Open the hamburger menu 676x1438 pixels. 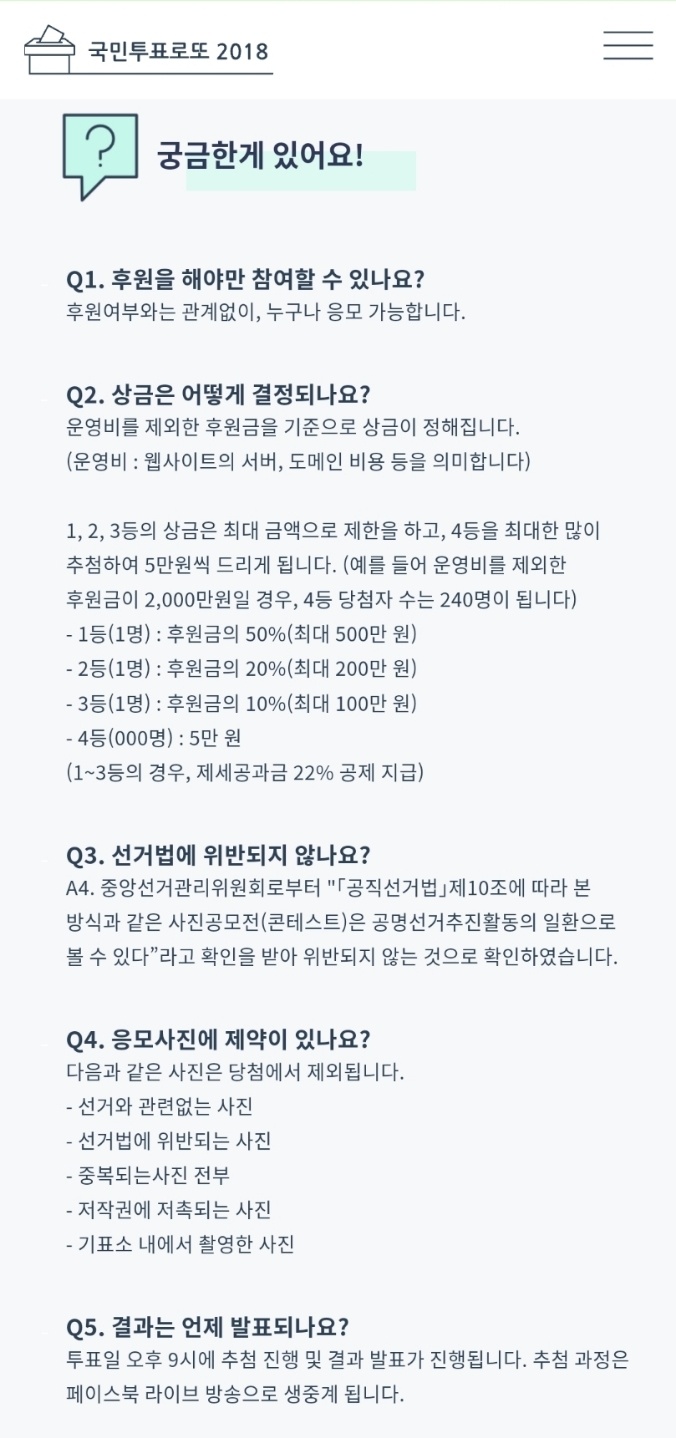point(628,46)
